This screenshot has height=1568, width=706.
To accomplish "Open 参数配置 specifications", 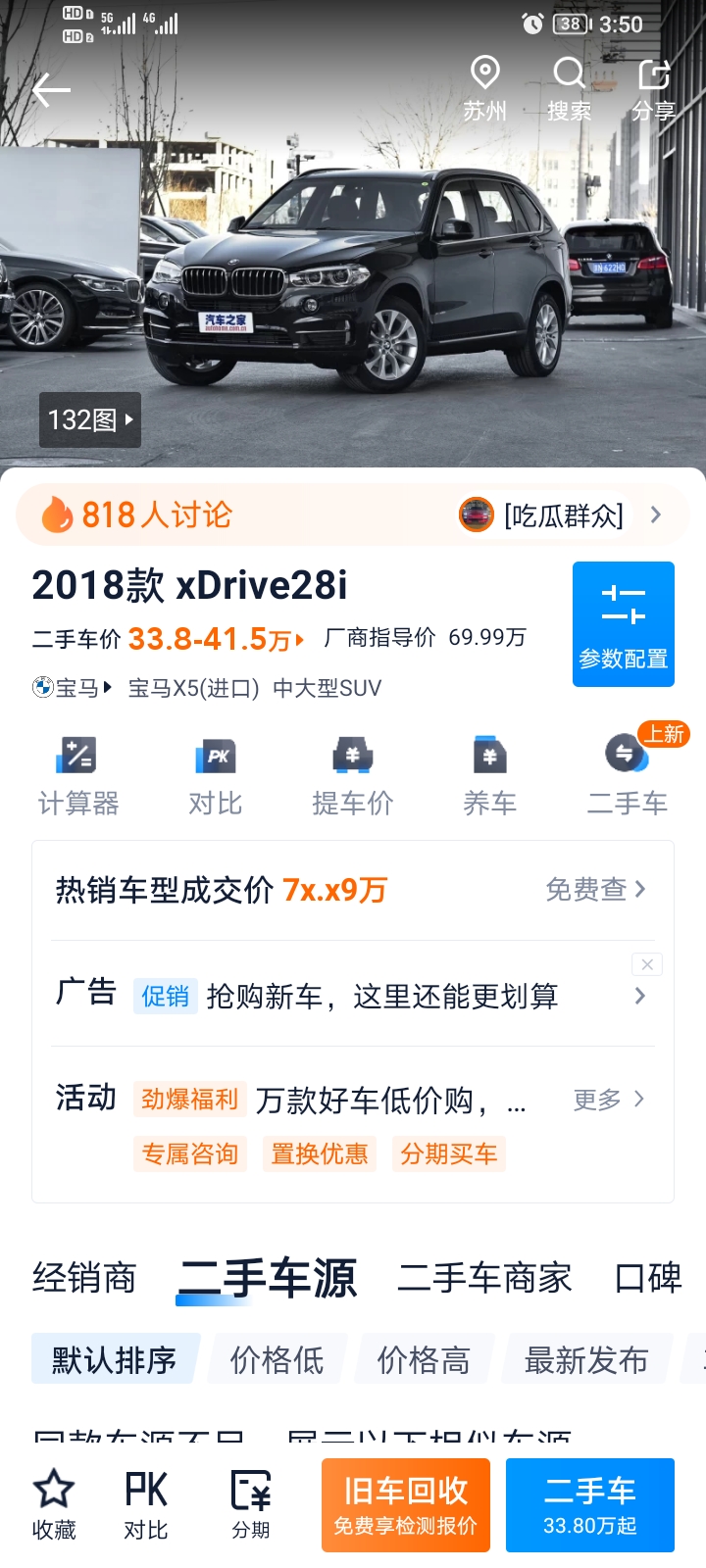I will (624, 624).
